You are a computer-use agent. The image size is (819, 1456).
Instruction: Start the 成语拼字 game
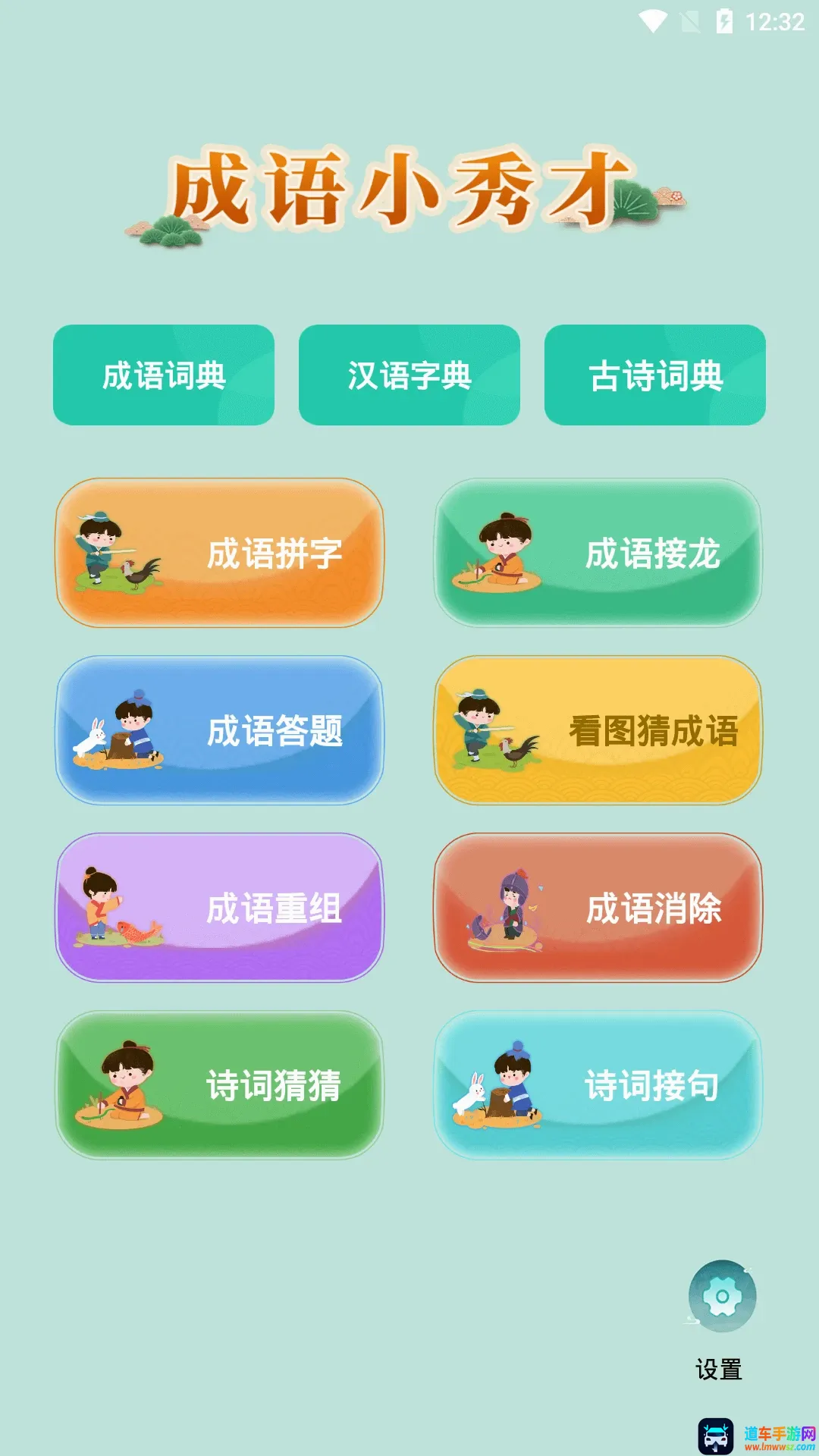pos(220,553)
